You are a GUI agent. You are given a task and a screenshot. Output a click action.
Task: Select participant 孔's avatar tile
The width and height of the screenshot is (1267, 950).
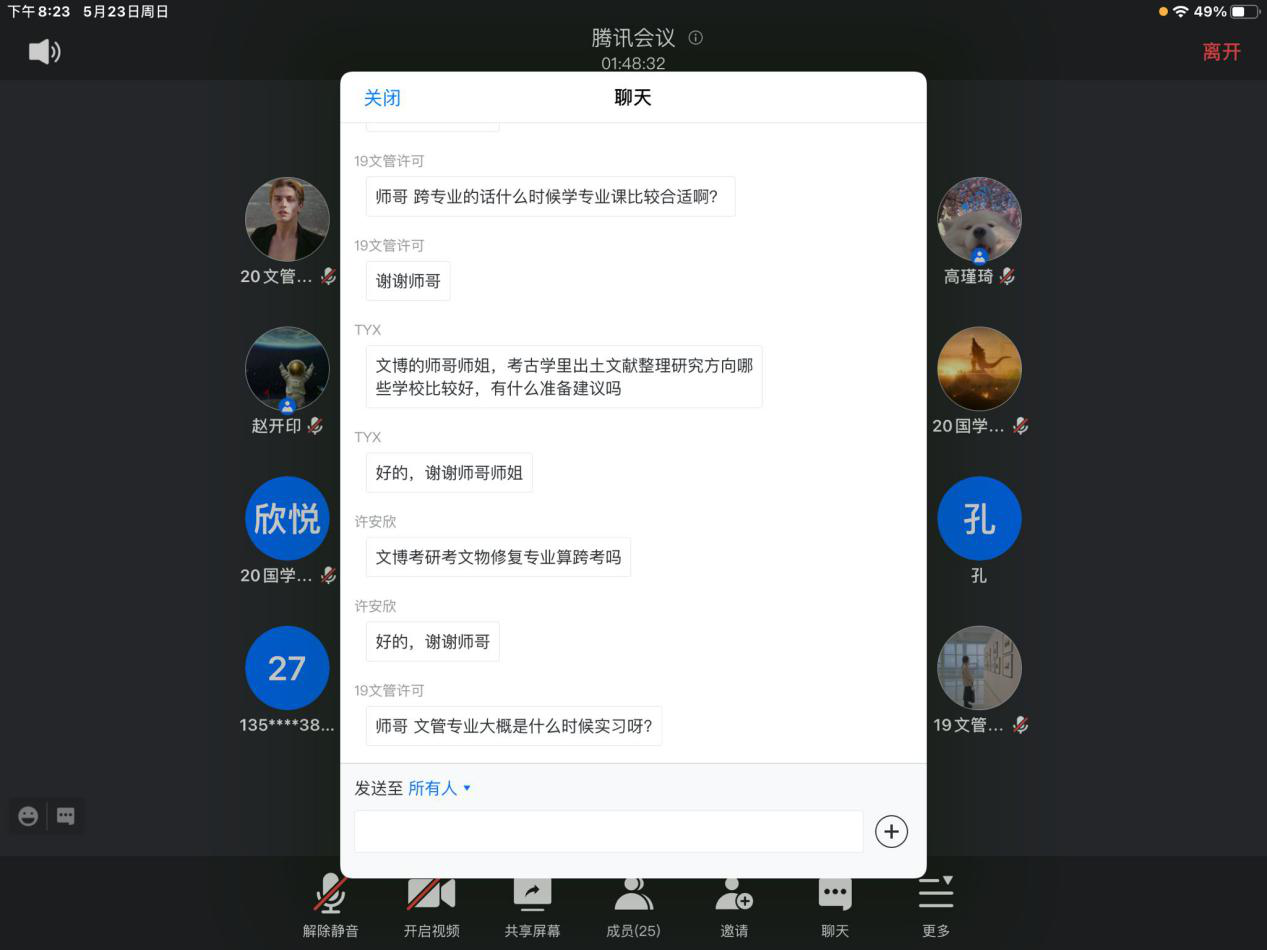(979, 519)
